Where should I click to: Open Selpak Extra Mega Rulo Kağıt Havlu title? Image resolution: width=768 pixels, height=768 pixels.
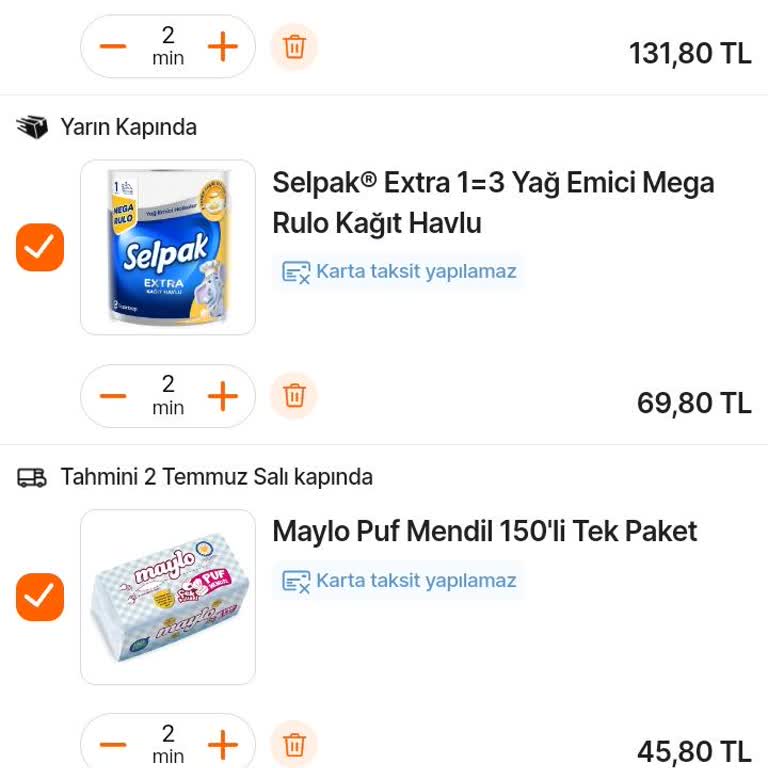(x=493, y=203)
